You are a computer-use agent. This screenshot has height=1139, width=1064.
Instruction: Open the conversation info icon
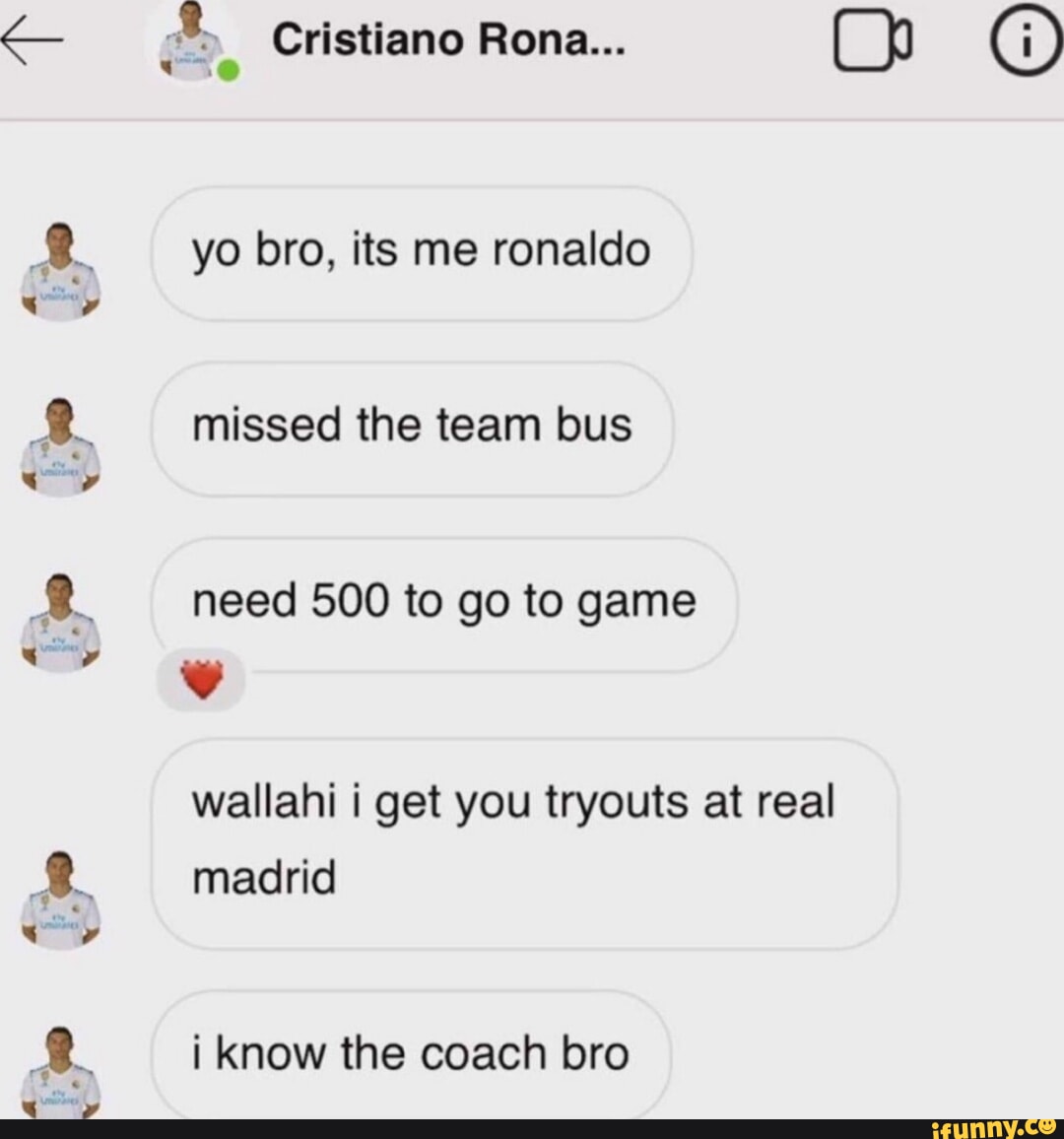click(x=1025, y=43)
